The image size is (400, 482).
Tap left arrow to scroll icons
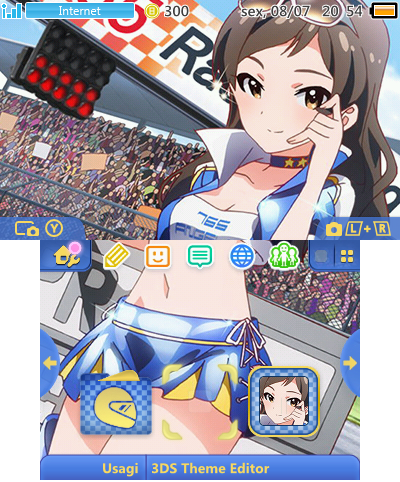50,363
